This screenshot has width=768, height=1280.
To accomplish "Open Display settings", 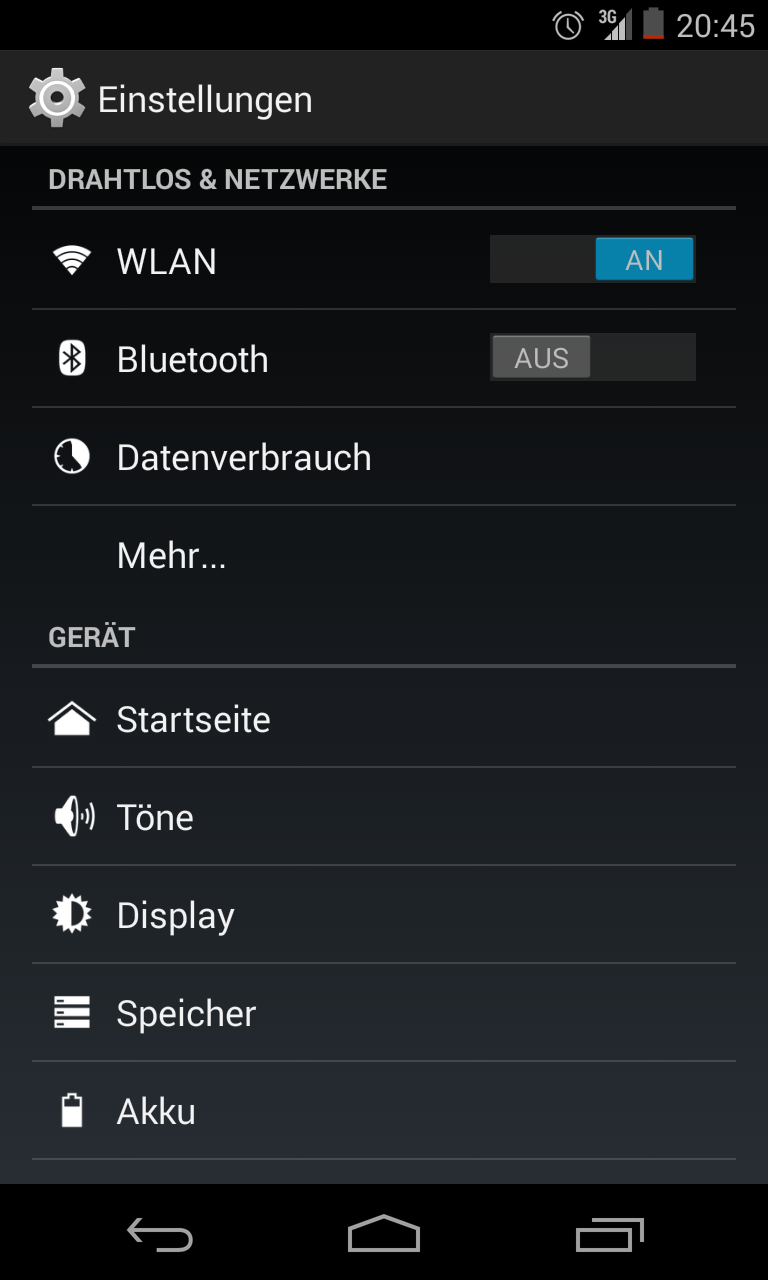I will tap(384, 915).
